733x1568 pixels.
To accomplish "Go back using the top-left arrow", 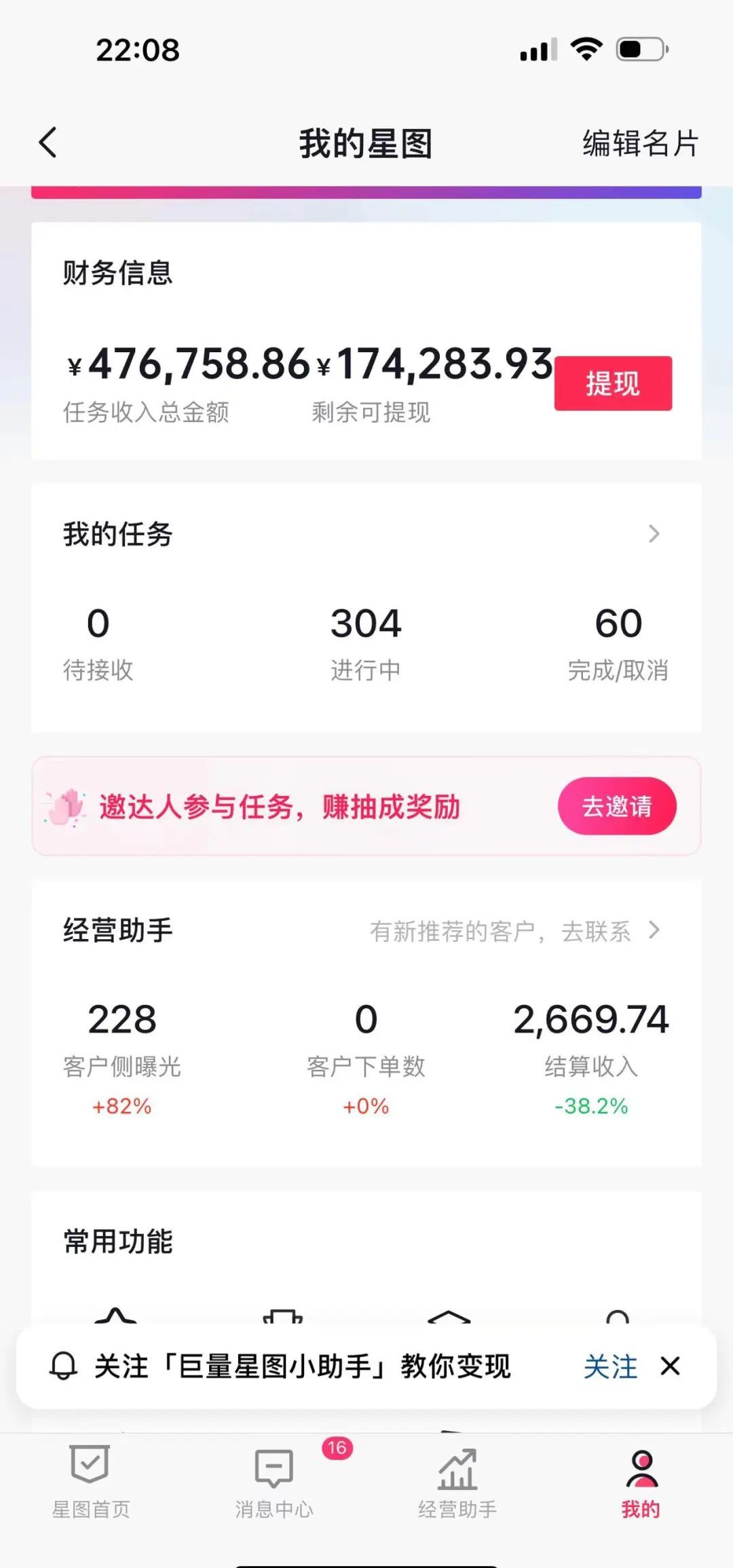I will click(x=48, y=142).
